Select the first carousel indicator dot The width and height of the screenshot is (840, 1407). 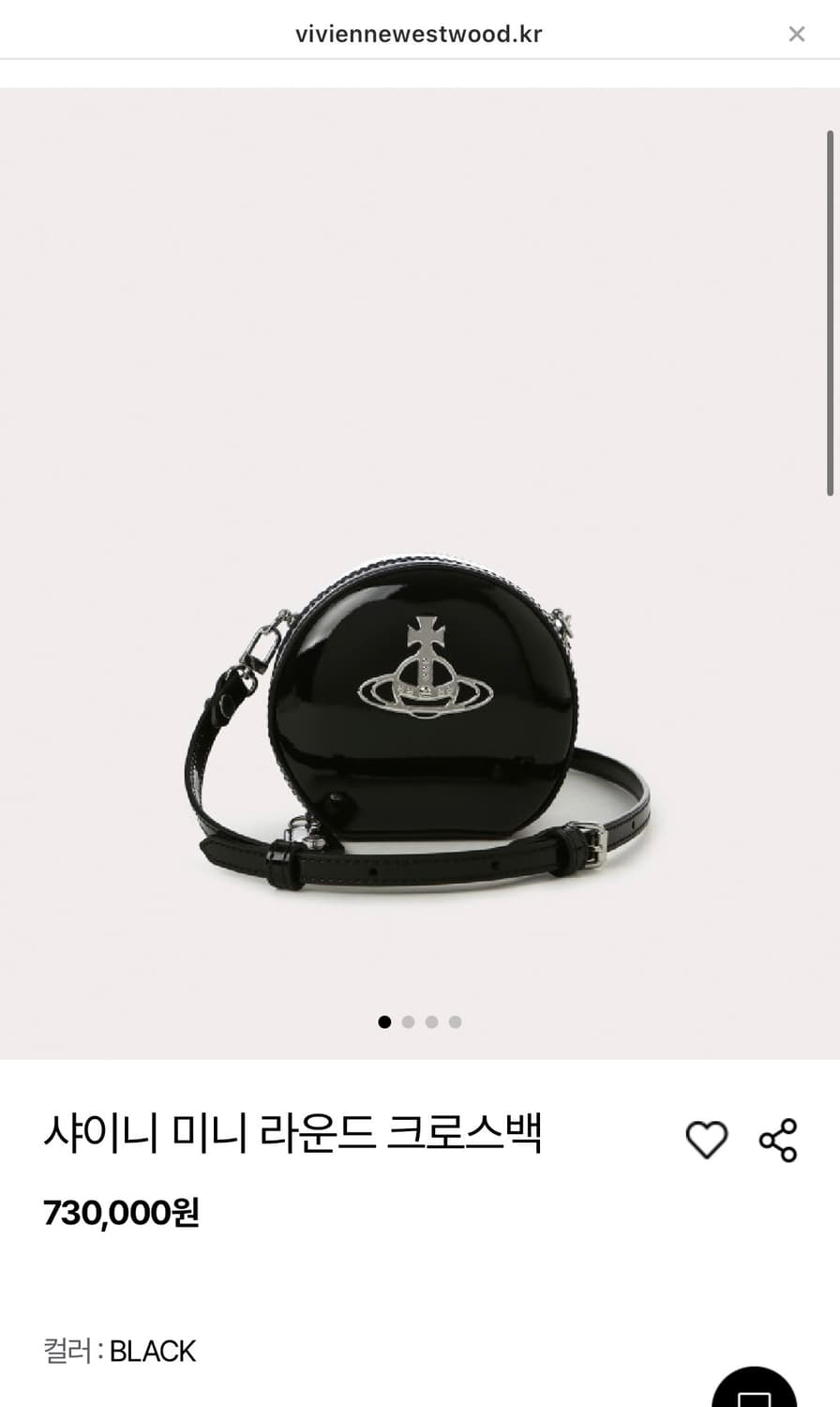click(x=384, y=1021)
